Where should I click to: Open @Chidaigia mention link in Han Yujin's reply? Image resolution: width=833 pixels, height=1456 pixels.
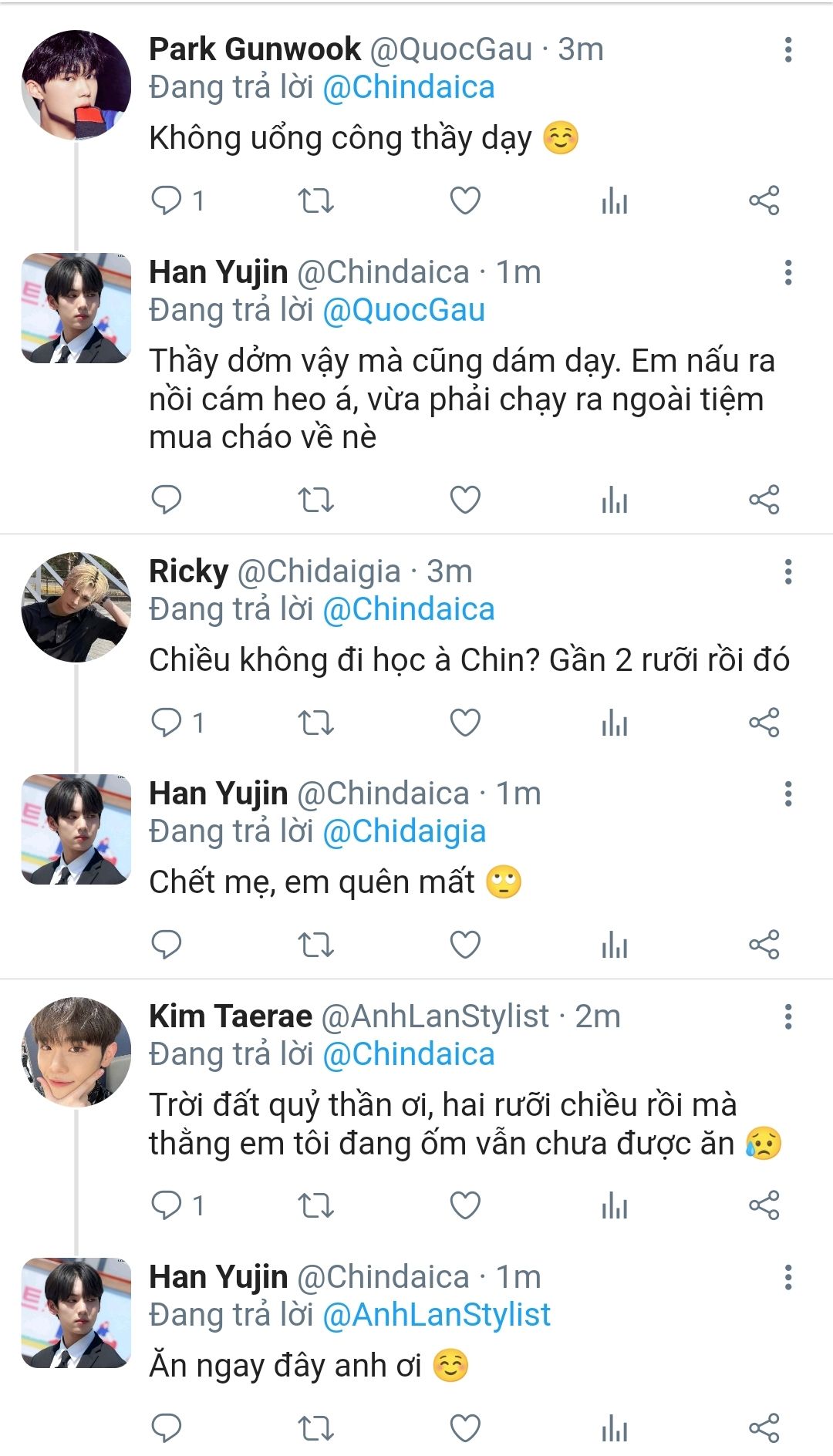(404, 832)
